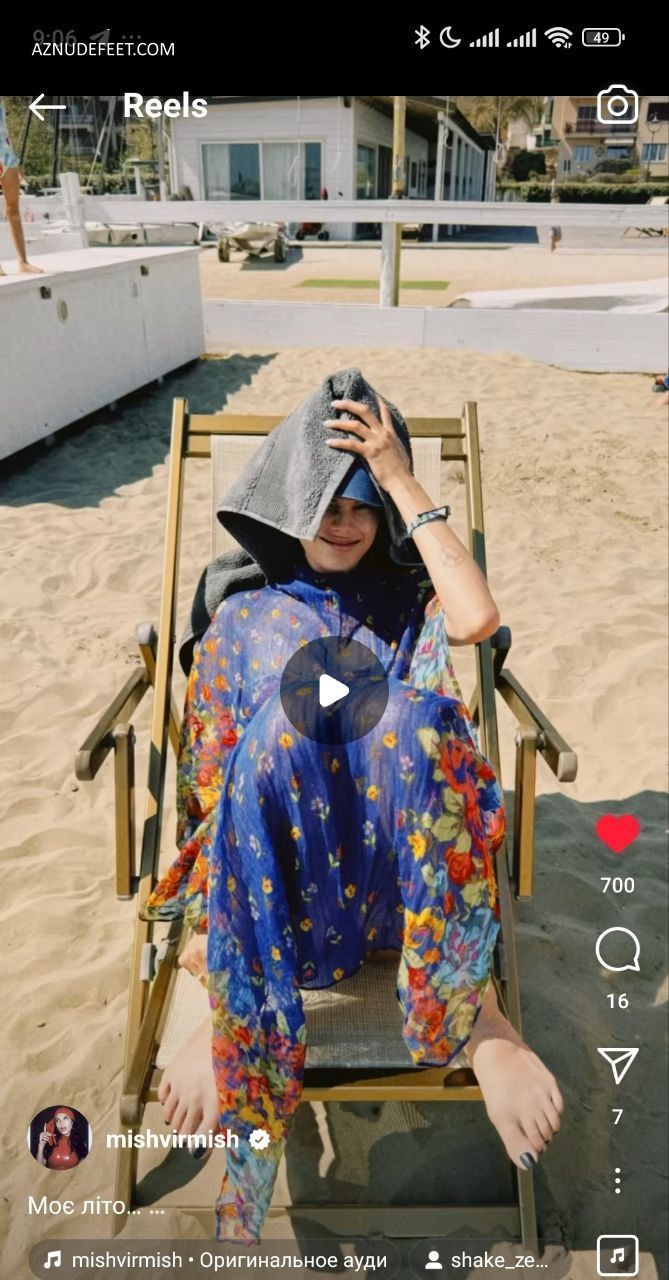Expand the caption starting with Моє літо

point(96,1206)
